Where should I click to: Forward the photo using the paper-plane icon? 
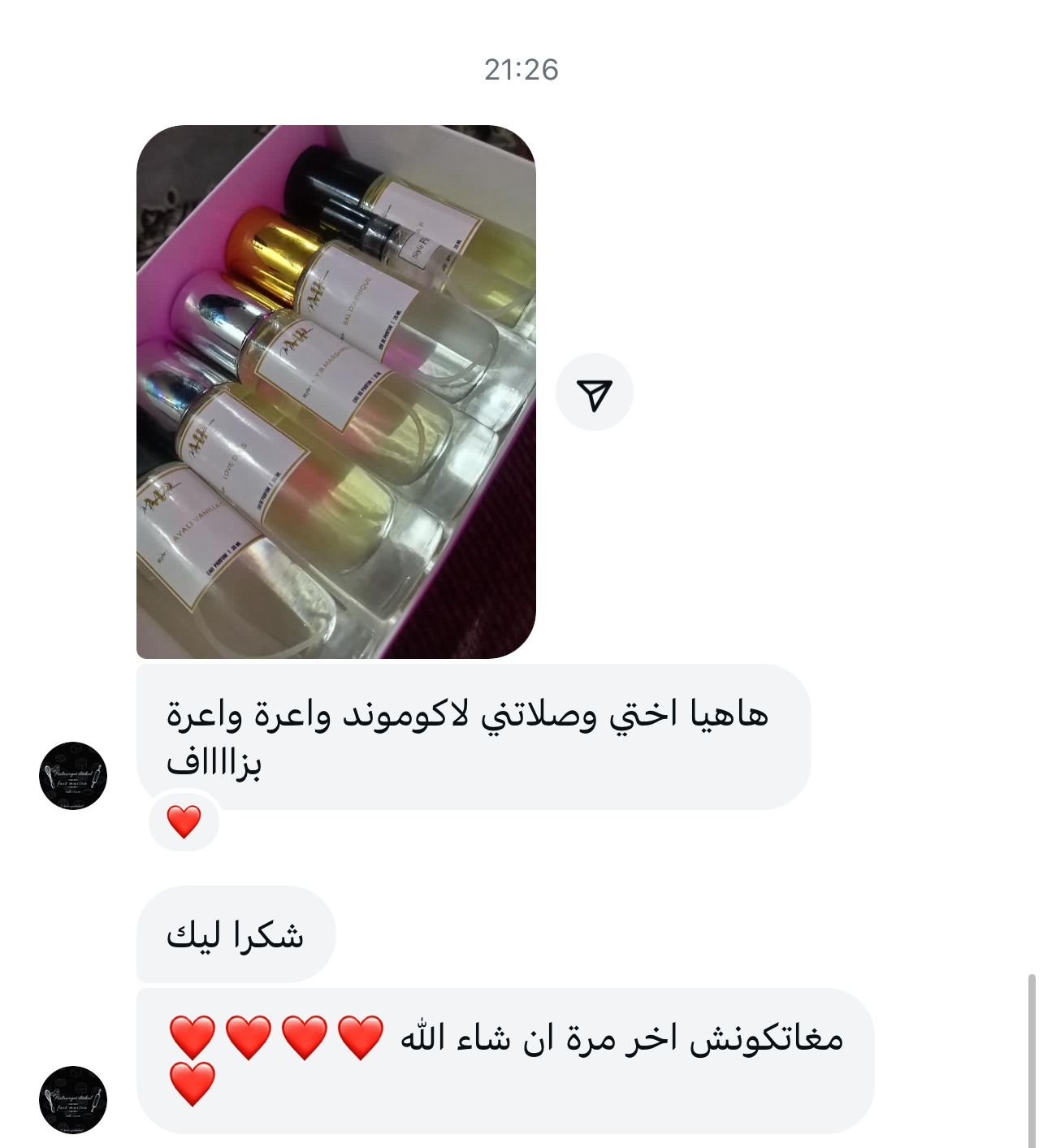(x=595, y=393)
